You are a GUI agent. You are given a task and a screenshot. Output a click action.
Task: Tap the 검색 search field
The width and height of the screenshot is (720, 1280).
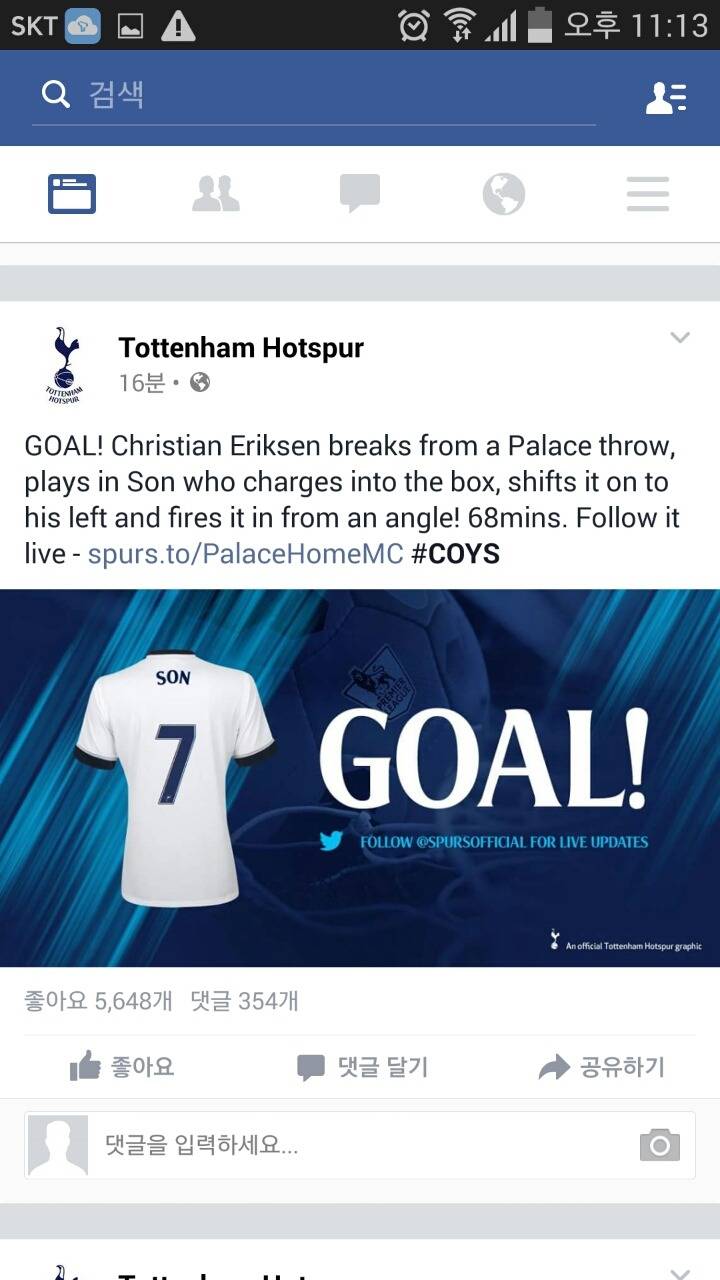click(x=310, y=96)
